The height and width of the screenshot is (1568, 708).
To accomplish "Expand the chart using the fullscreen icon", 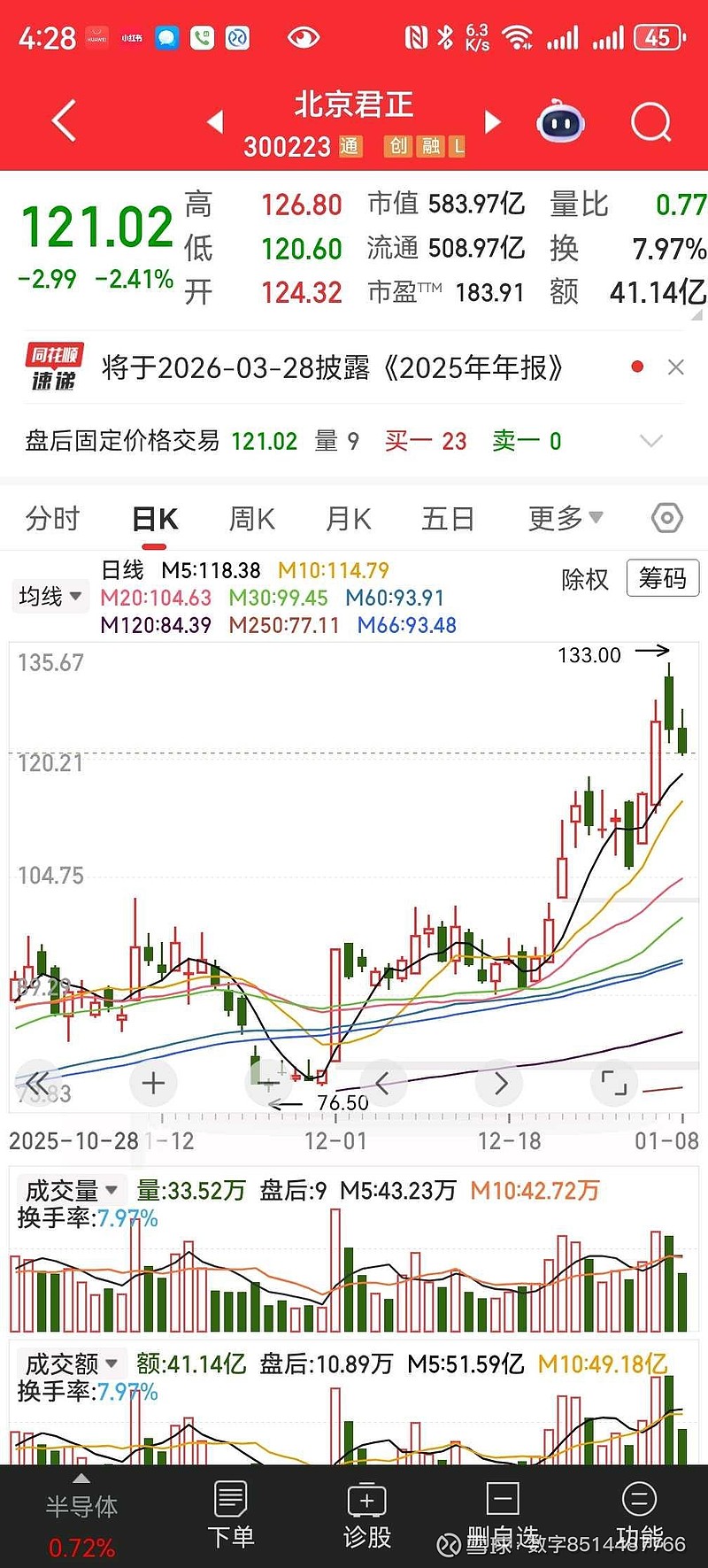I will coord(614,1082).
